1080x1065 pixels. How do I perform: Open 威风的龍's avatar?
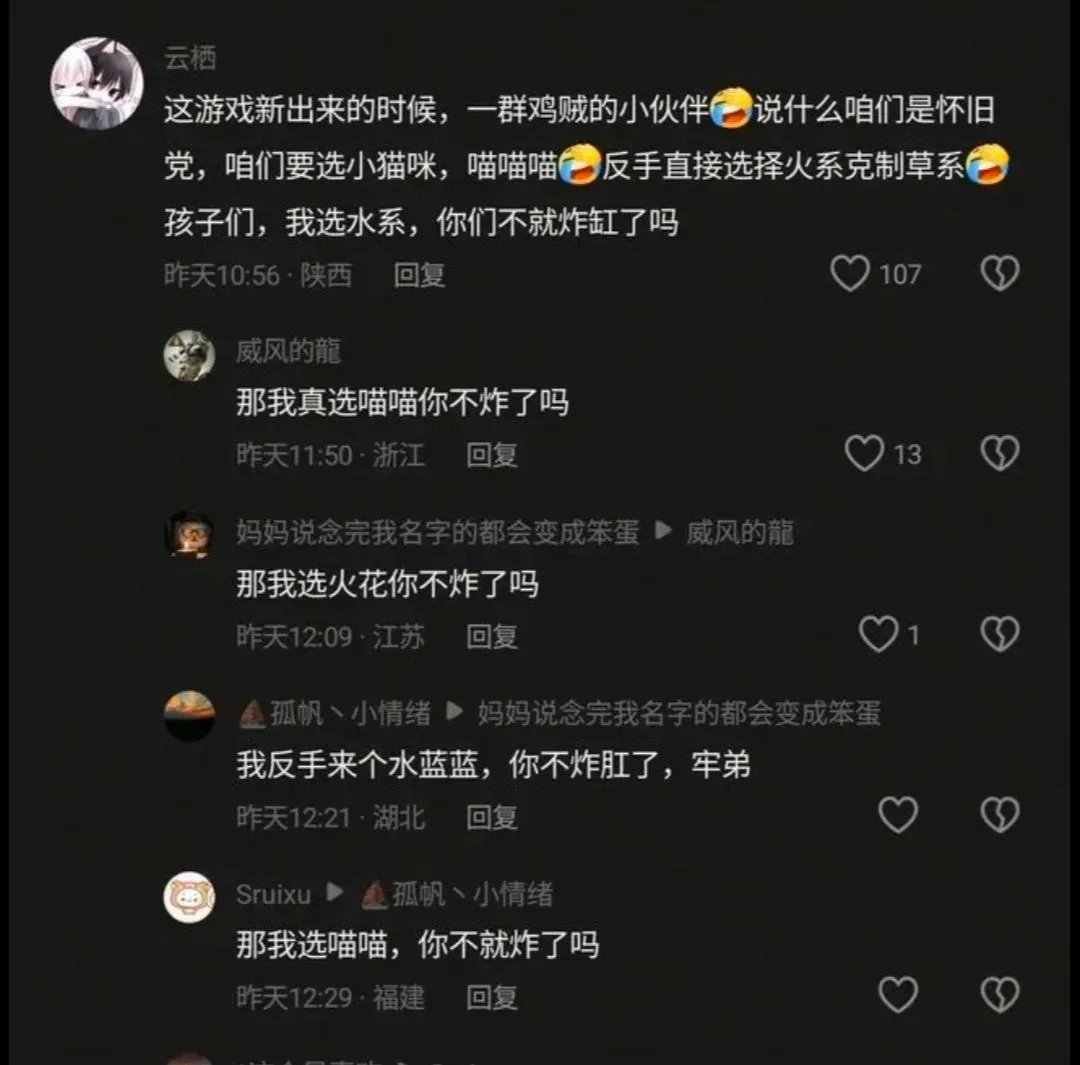(189, 356)
